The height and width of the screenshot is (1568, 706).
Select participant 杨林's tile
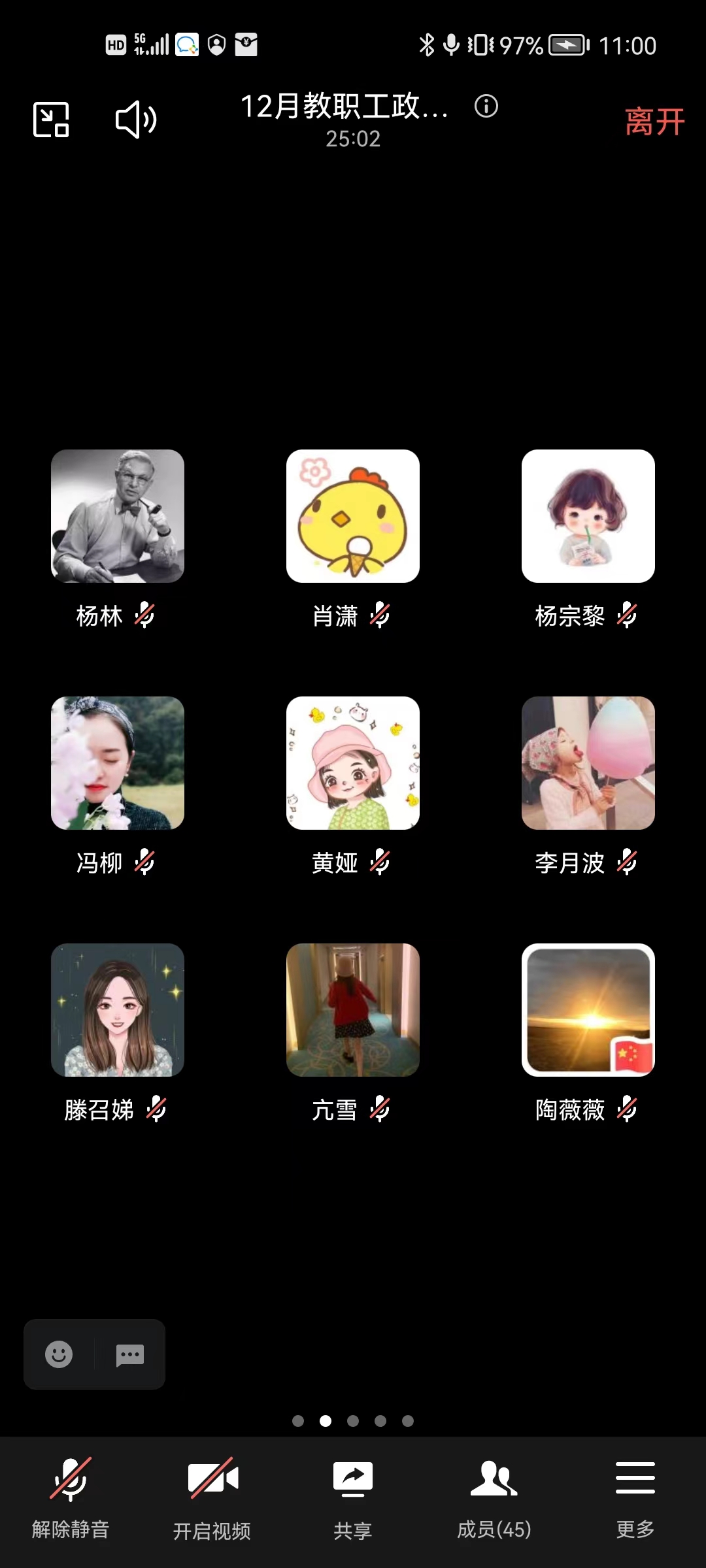pos(118,516)
